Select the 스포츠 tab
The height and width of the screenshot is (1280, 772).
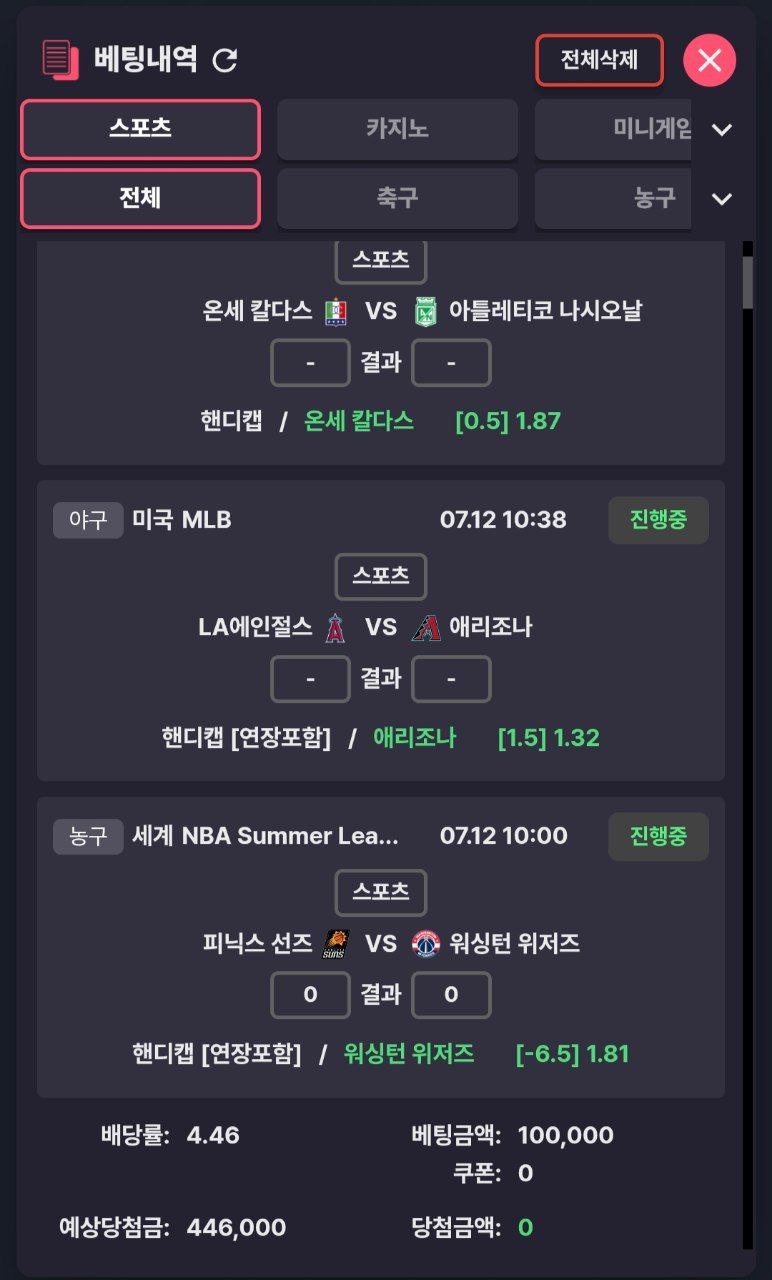click(x=140, y=129)
